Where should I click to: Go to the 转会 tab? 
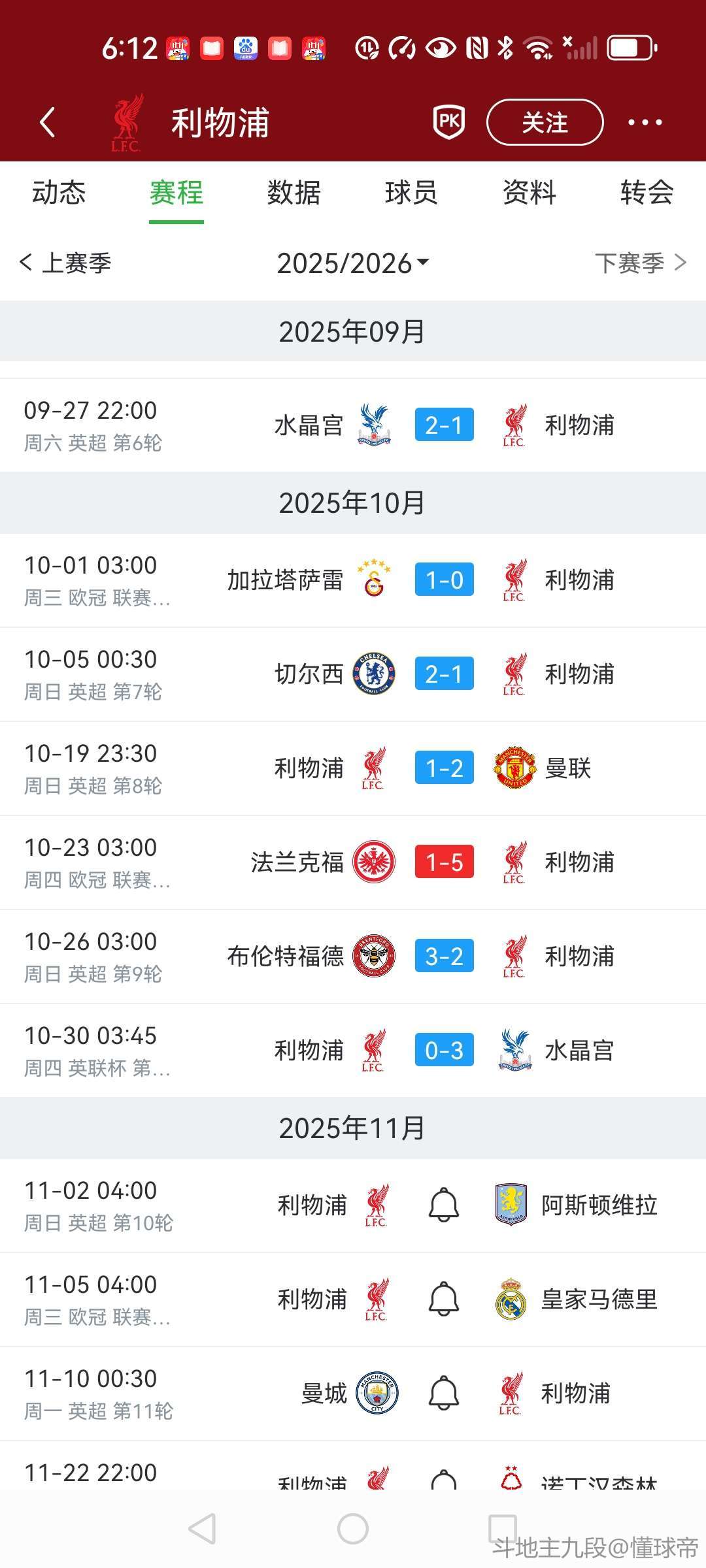[647, 193]
